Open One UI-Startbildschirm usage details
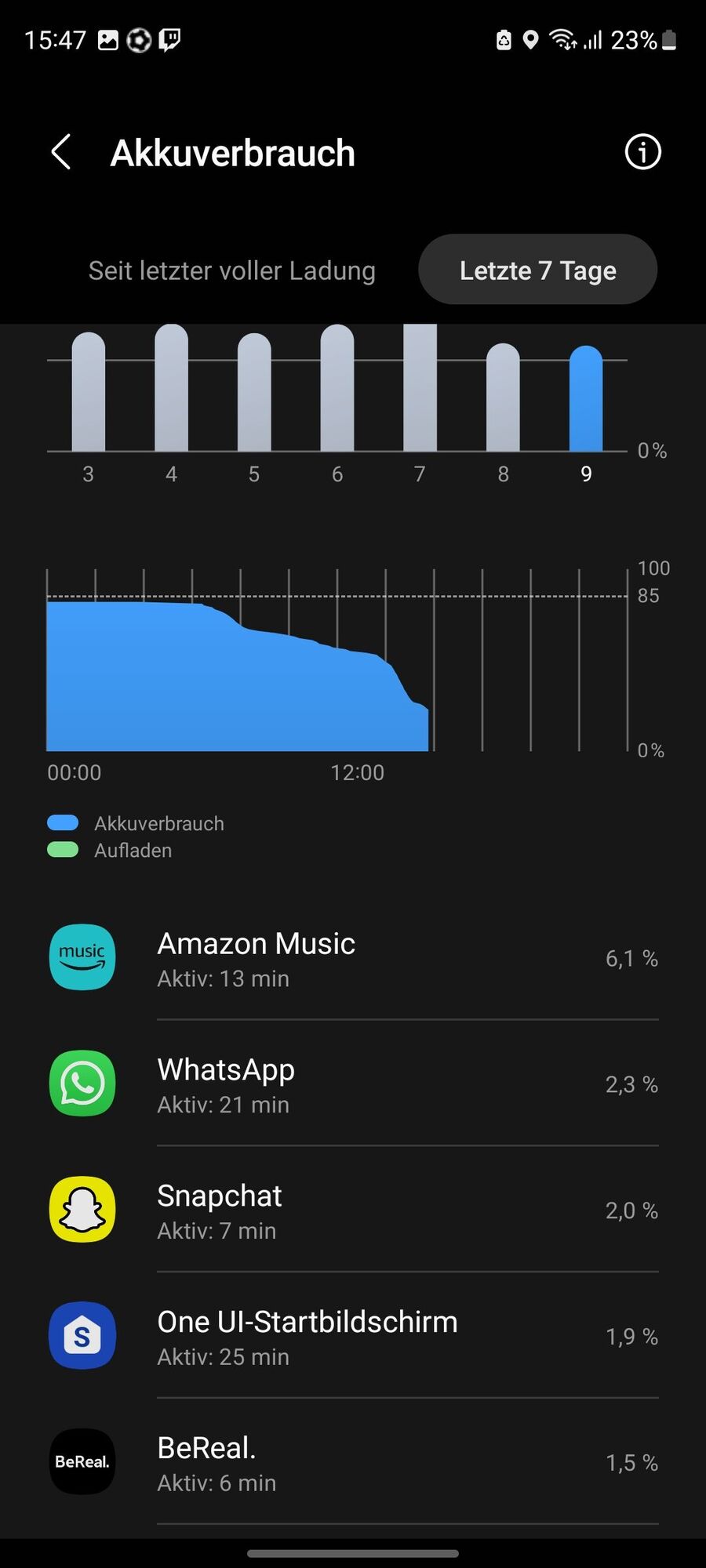Image resolution: width=706 pixels, height=1568 pixels. (x=353, y=1337)
